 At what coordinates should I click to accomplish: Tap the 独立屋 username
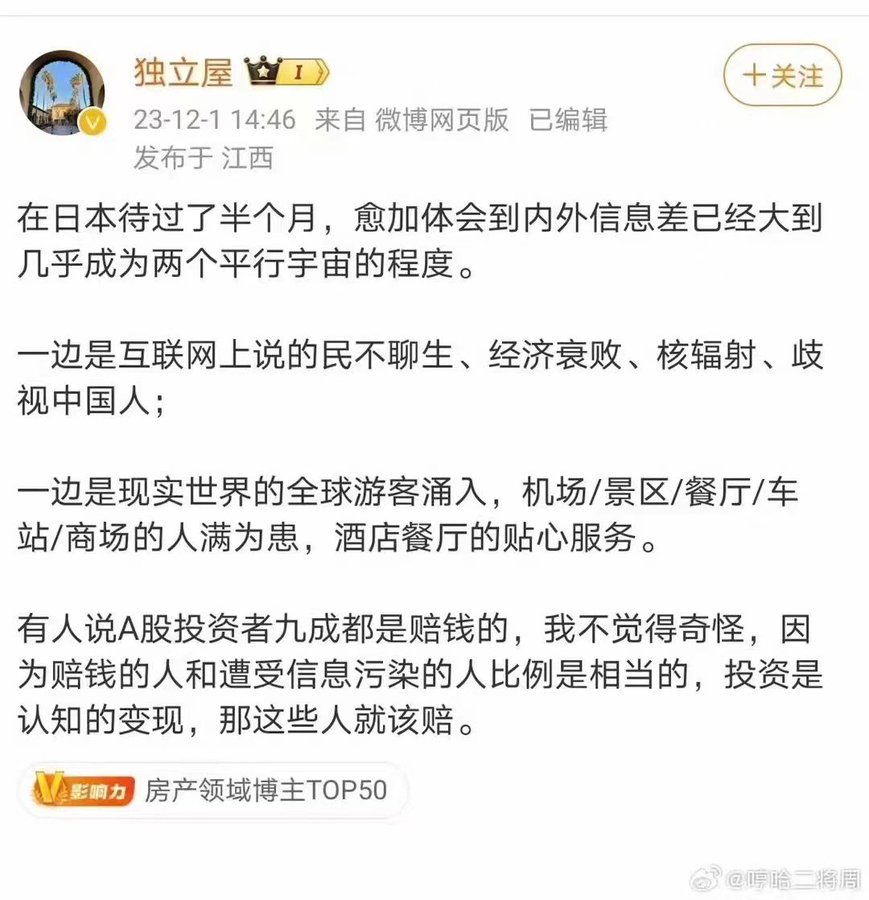183,72
